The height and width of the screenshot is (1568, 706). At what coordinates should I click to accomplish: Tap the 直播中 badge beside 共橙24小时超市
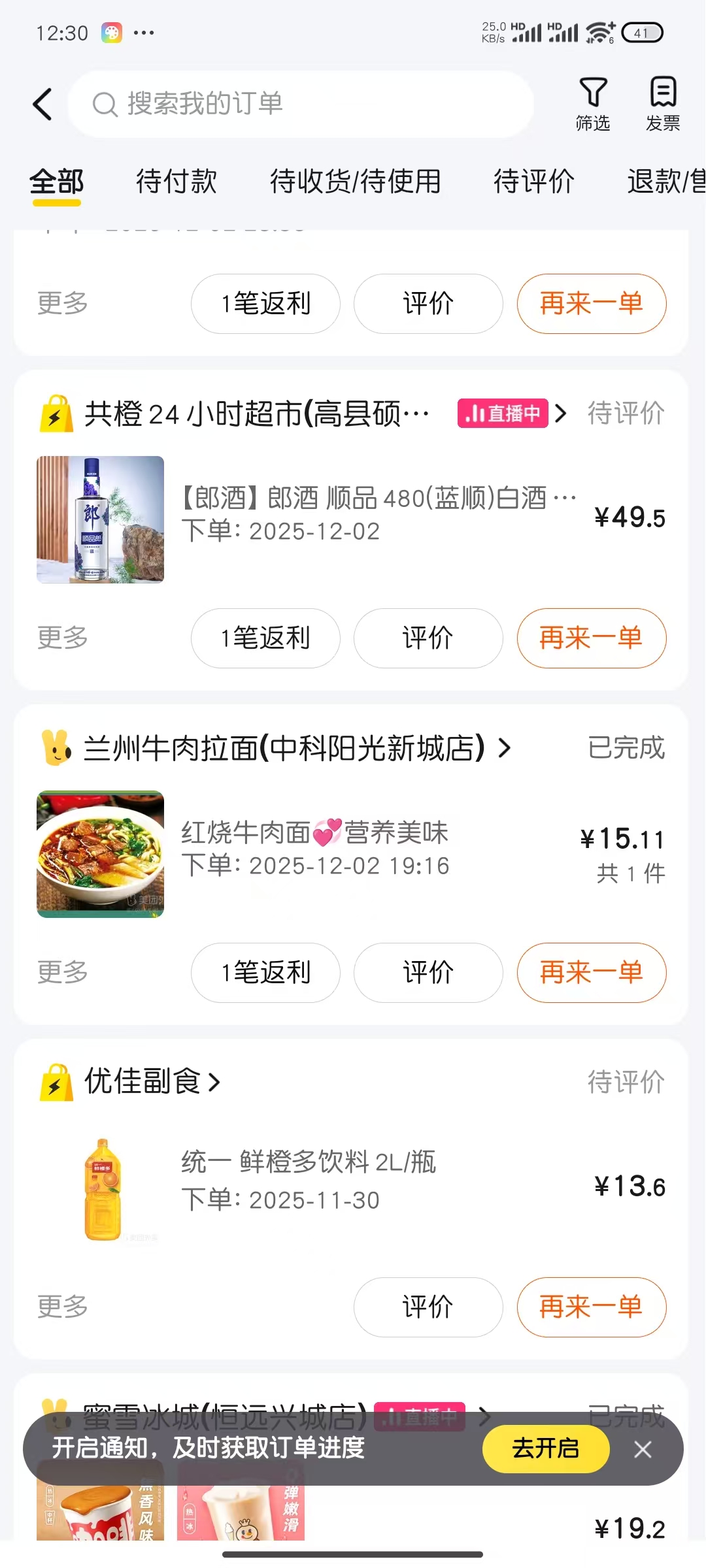pyautogui.click(x=502, y=414)
